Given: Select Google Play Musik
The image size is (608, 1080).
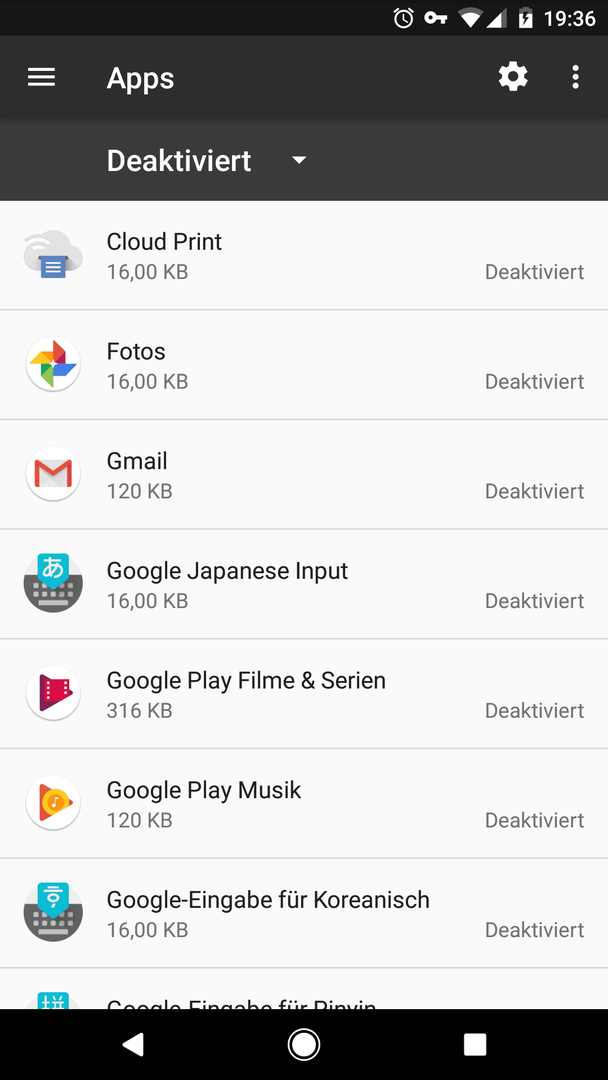Looking at the screenshot, I should coord(304,804).
